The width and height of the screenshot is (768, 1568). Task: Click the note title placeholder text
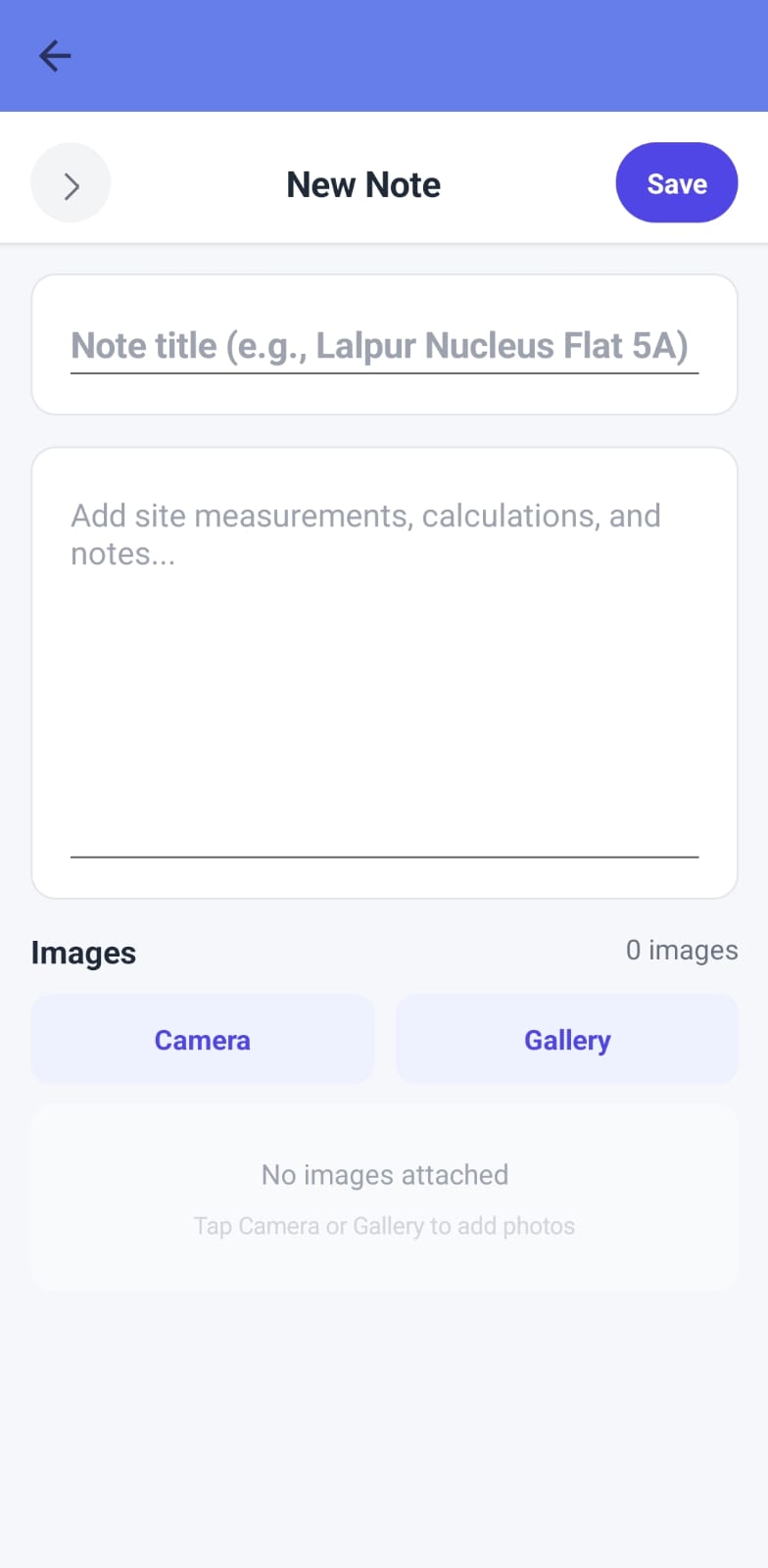click(380, 345)
